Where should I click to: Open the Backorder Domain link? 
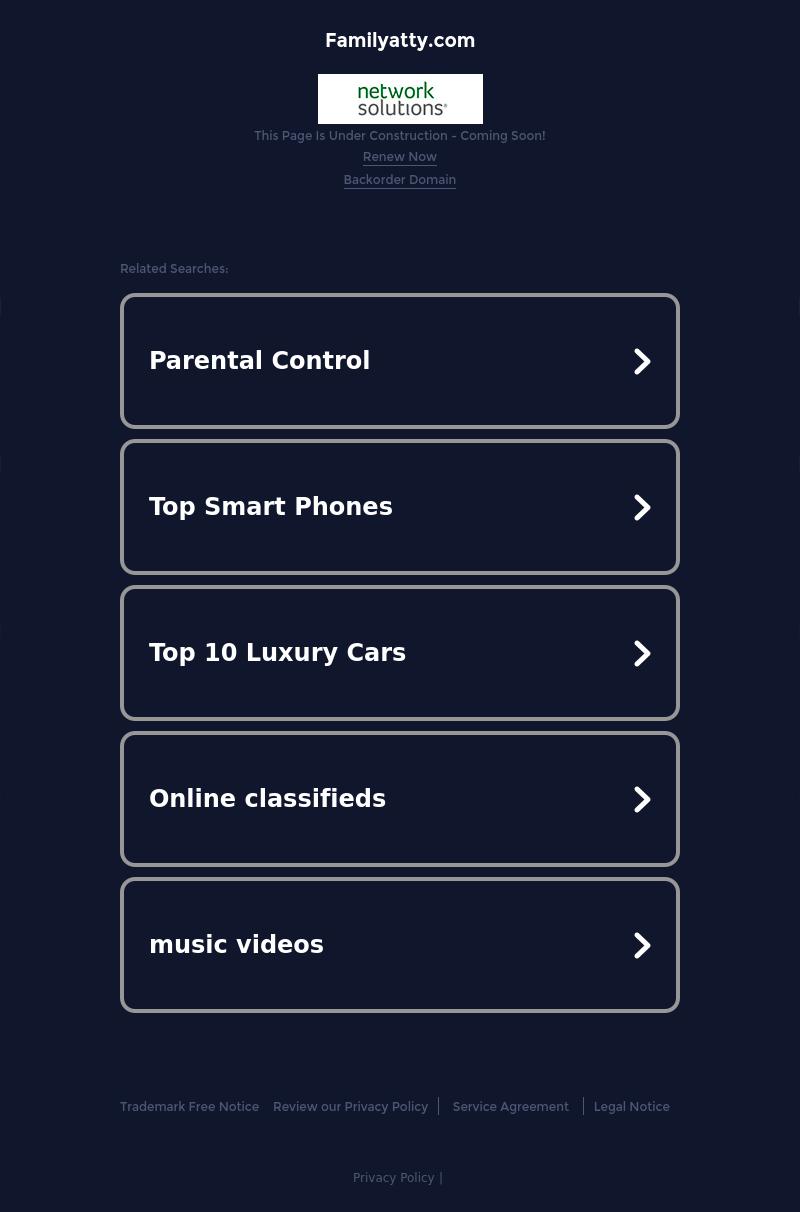pos(399,180)
